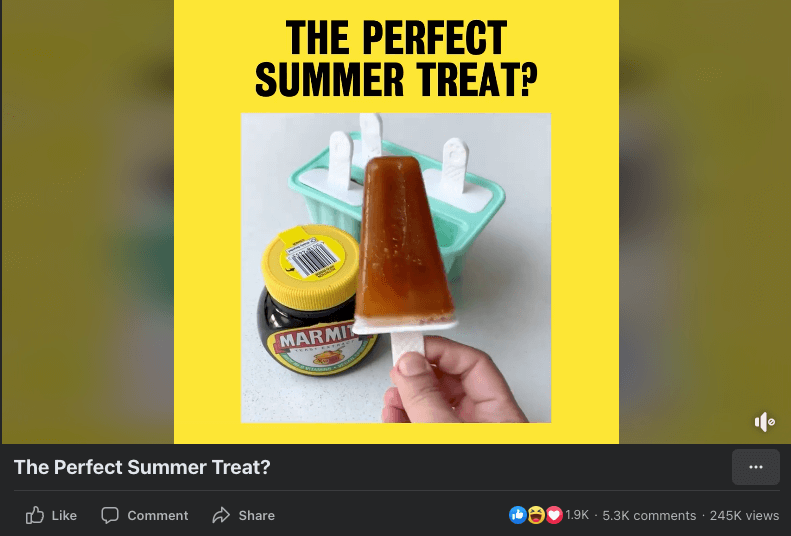Open the Comment field for this video
The height and width of the screenshot is (536, 791).
(144, 515)
